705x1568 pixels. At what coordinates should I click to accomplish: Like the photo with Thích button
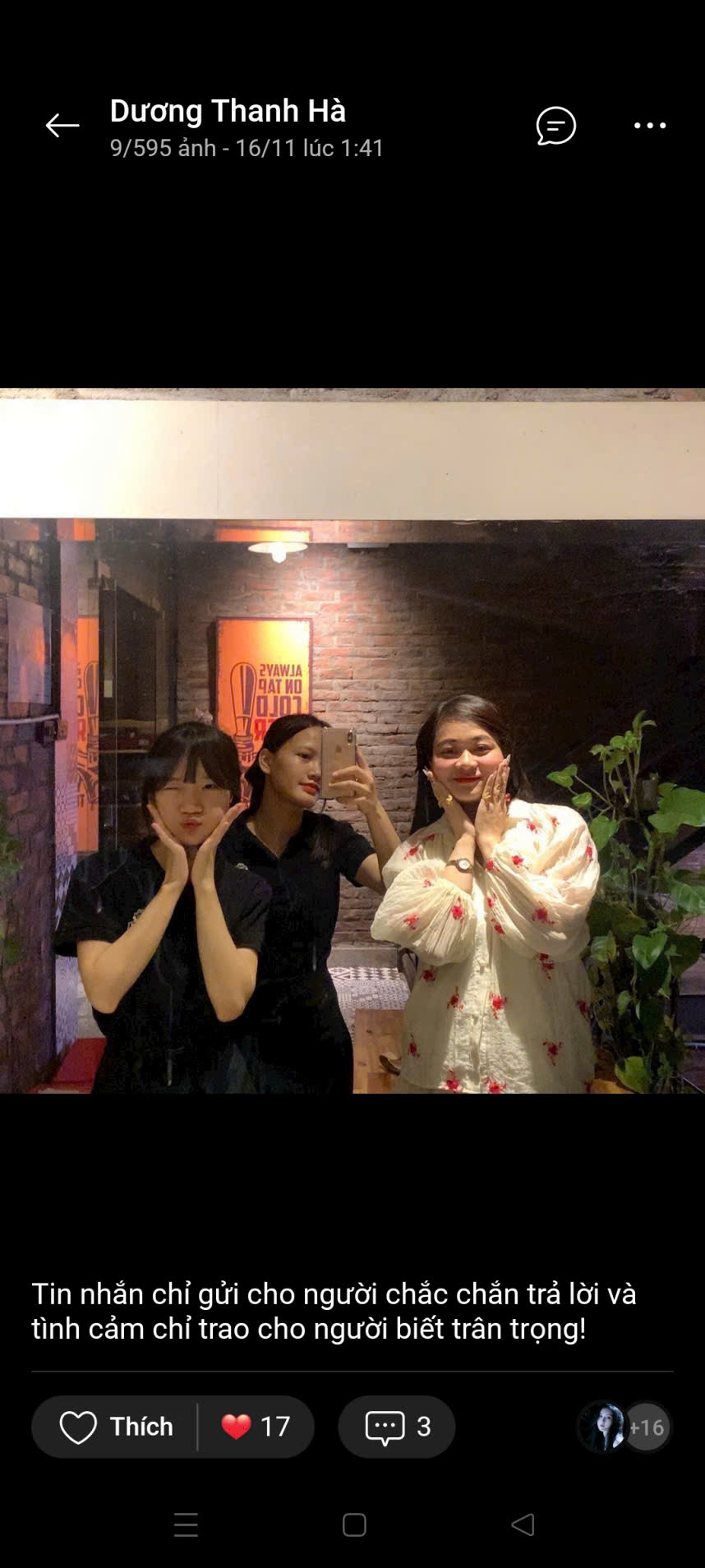[117, 1427]
